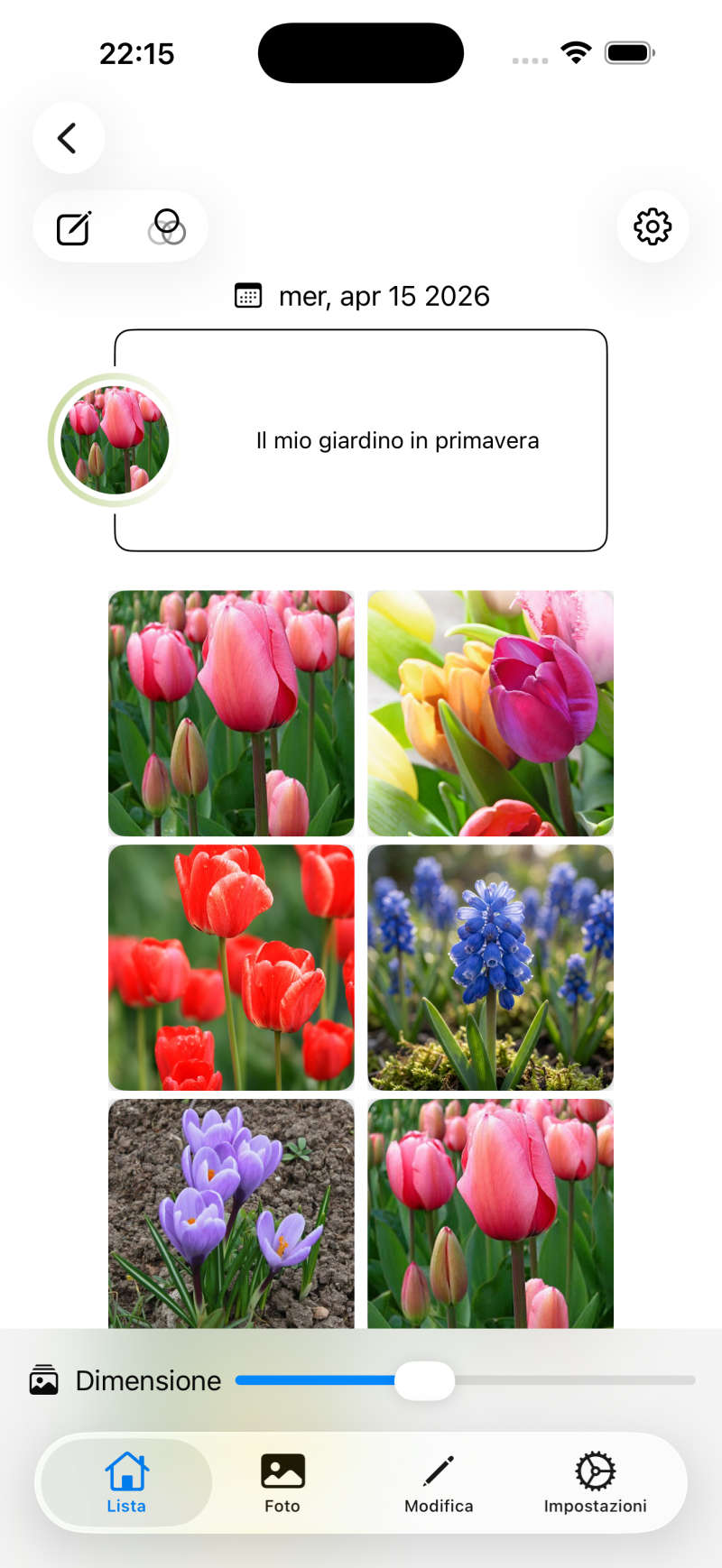
Task: Open the last pink tulips photo
Action: point(490,1213)
